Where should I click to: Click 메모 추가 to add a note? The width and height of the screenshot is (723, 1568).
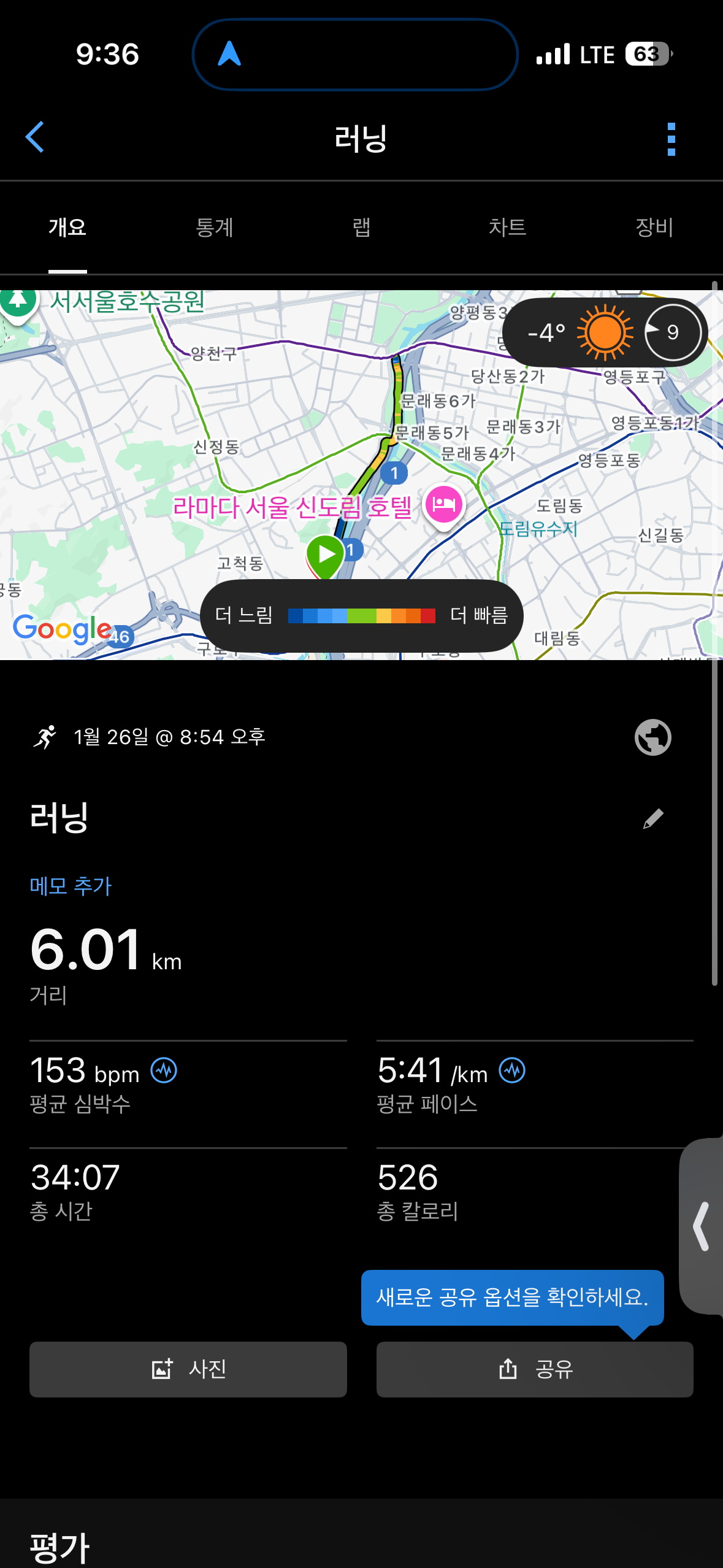click(x=70, y=885)
